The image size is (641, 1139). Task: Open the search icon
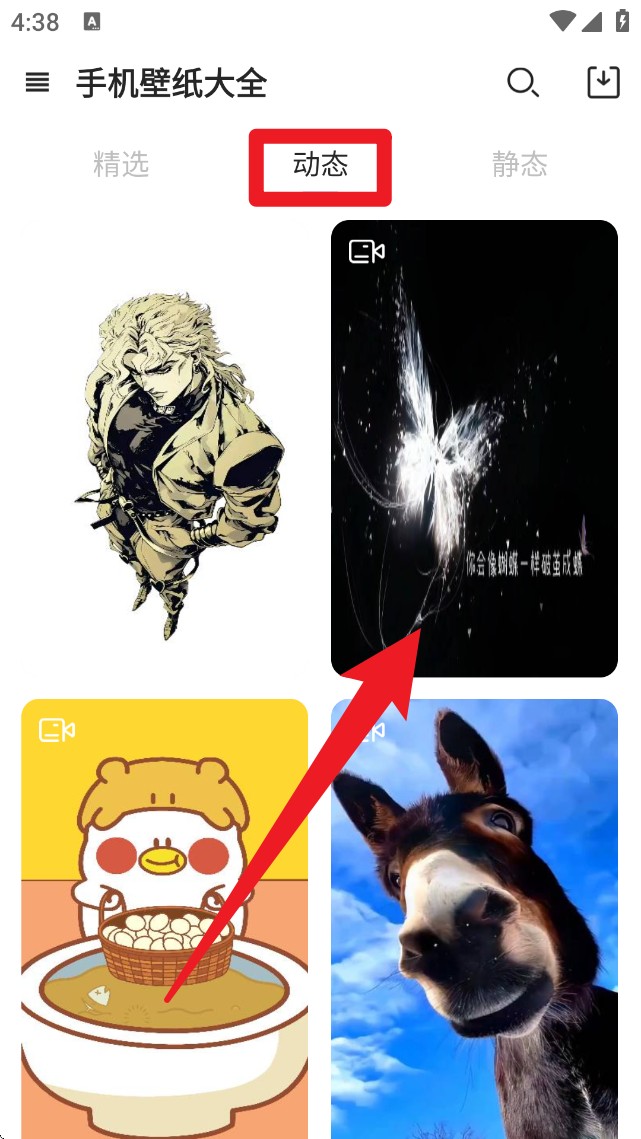pyautogui.click(x=523, y=83)
